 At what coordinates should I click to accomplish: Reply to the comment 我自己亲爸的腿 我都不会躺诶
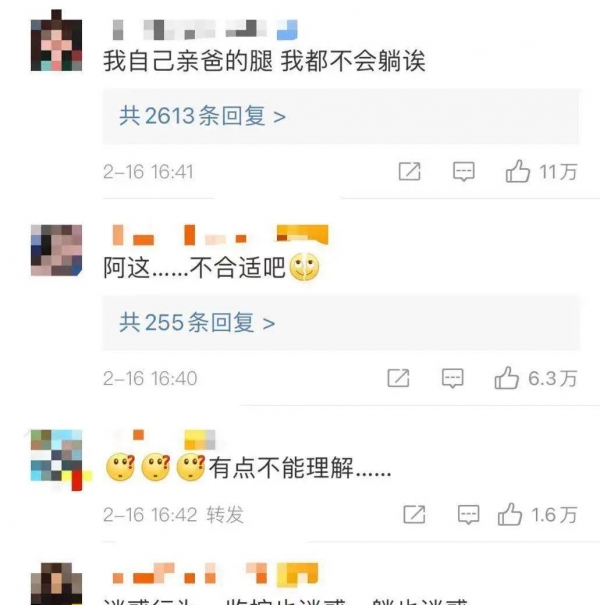pos(464,172)
